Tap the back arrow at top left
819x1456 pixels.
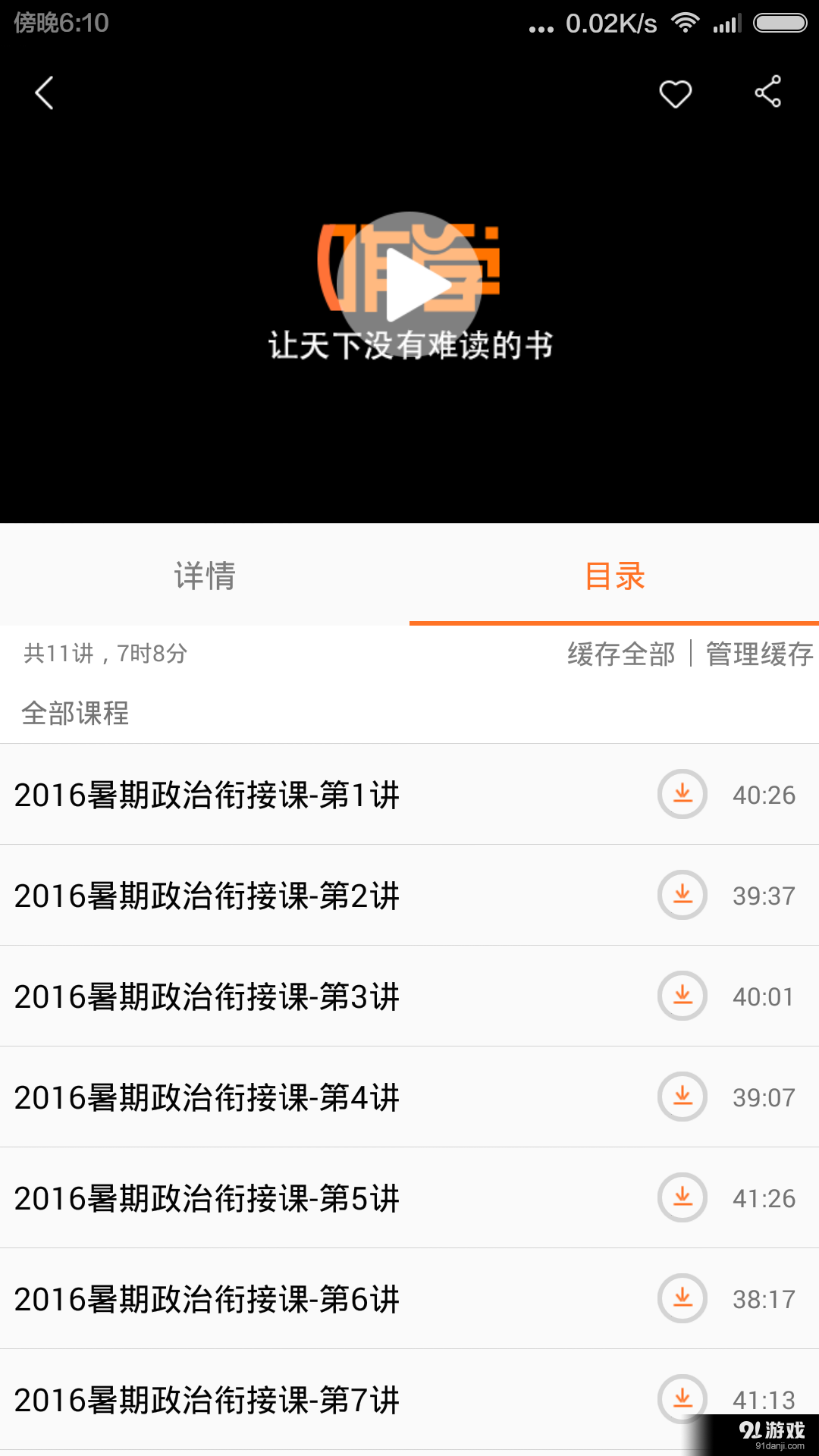[x=43, y=92]
